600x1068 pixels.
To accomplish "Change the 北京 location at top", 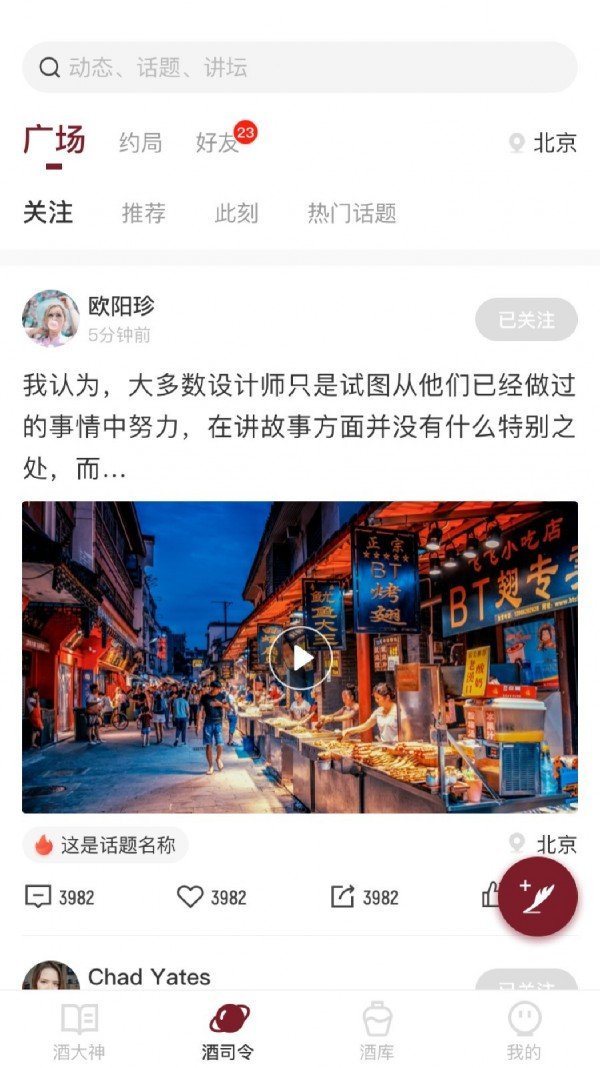I will [543, 142].
